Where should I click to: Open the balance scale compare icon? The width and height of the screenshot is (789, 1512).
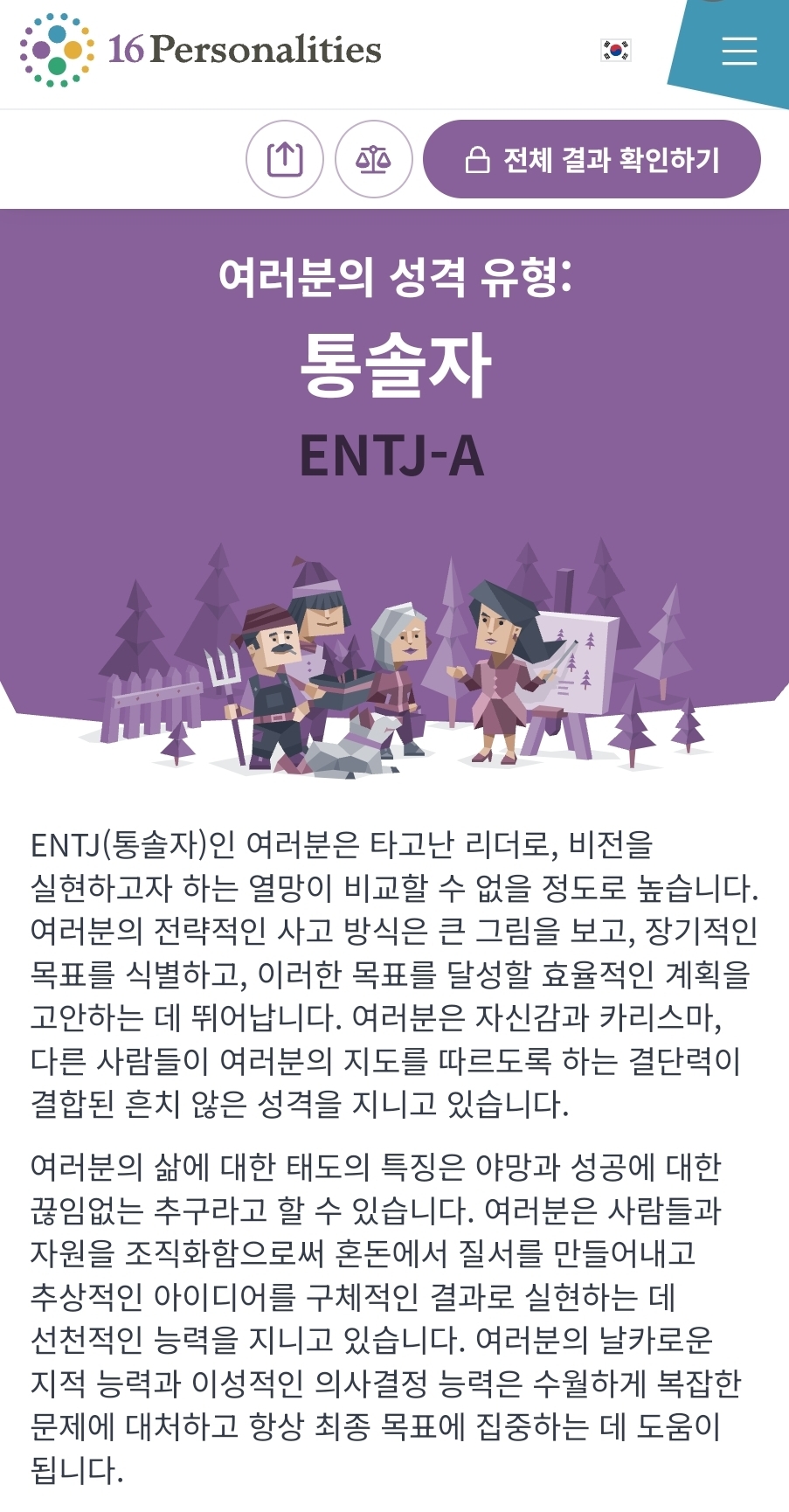pyautogui.click(x=373, y=160)
